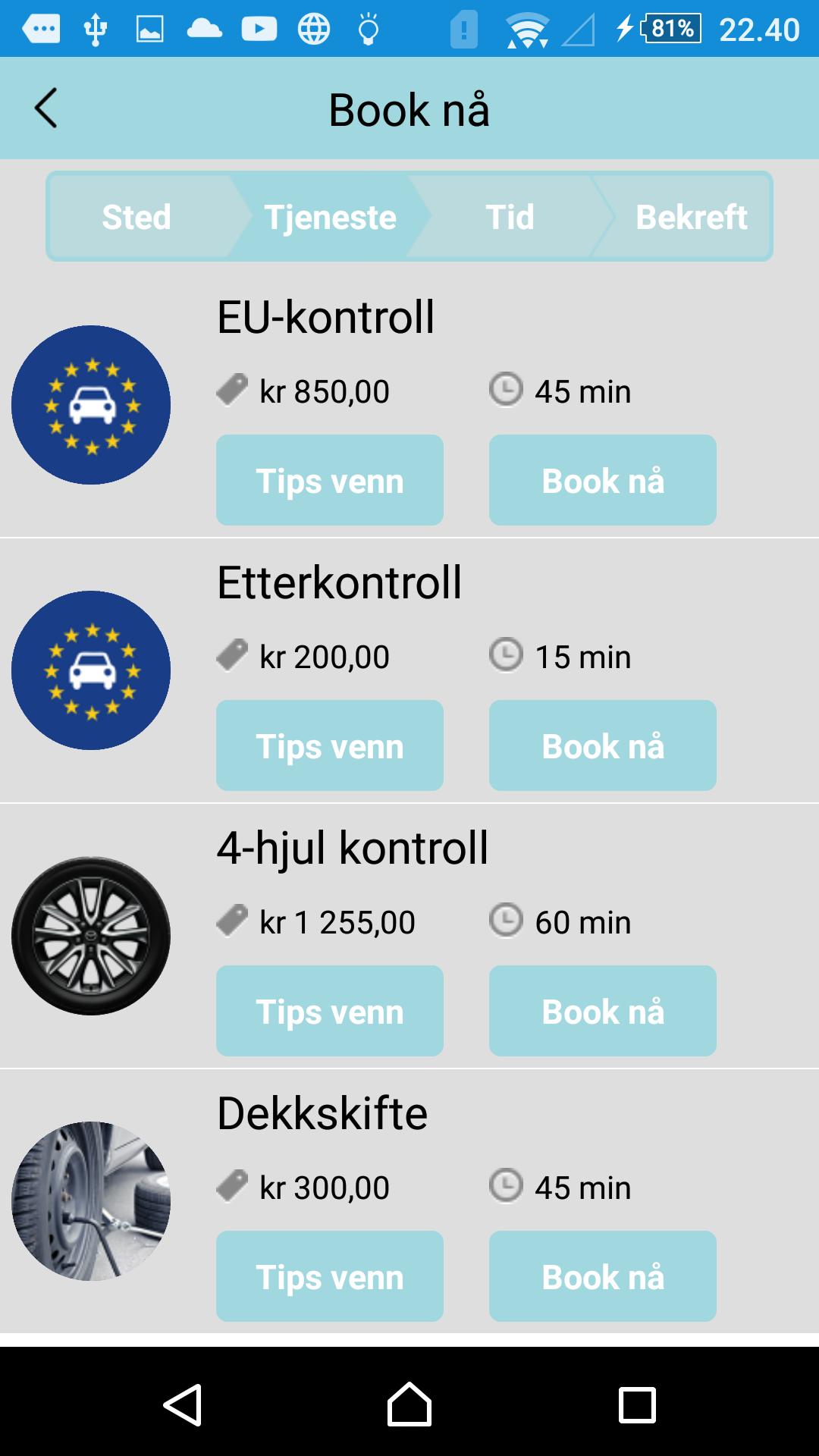The height and width of the screenshot is (1456, 819).
Task: Click Book nå for Dekkskifte
Action: [x=602, y=1276]
